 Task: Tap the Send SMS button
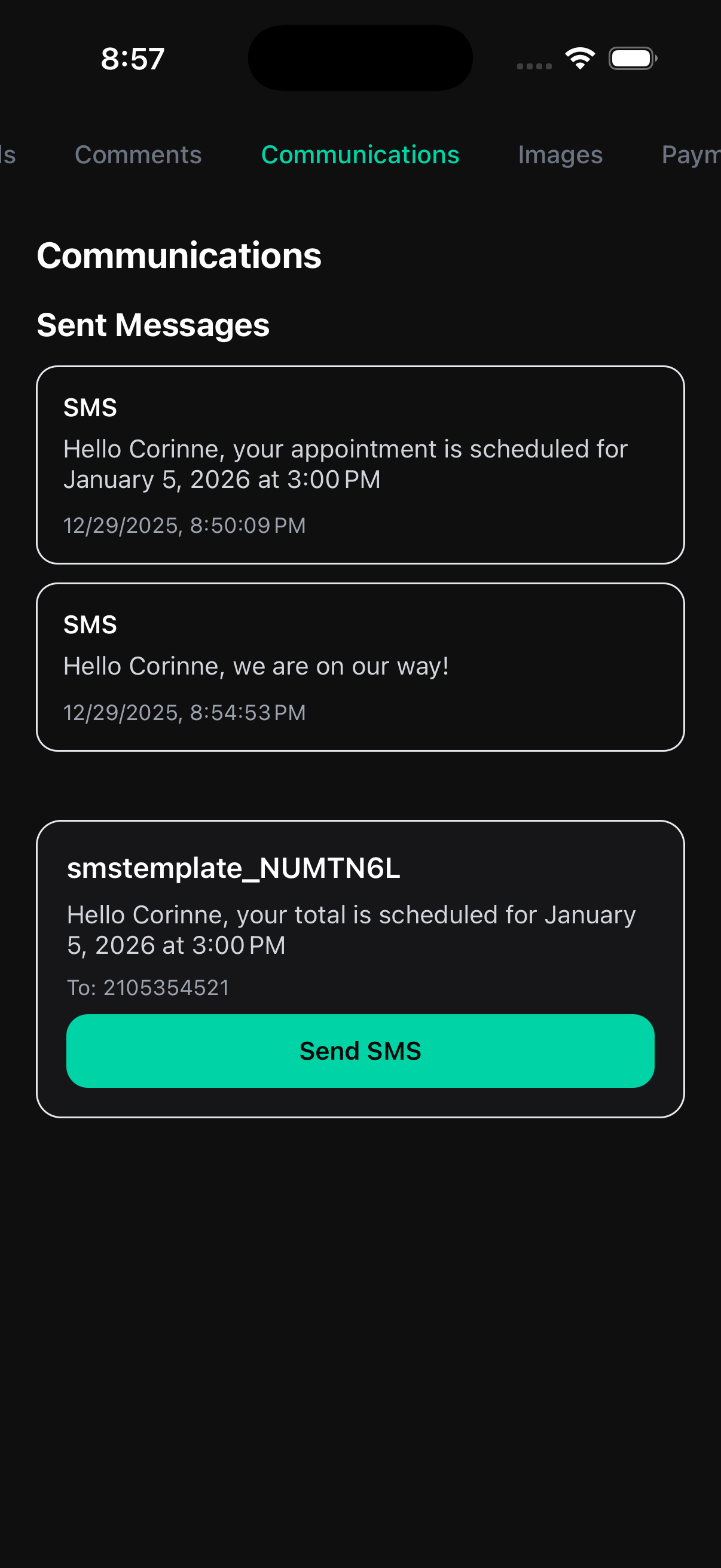[x=360, y=1051]
